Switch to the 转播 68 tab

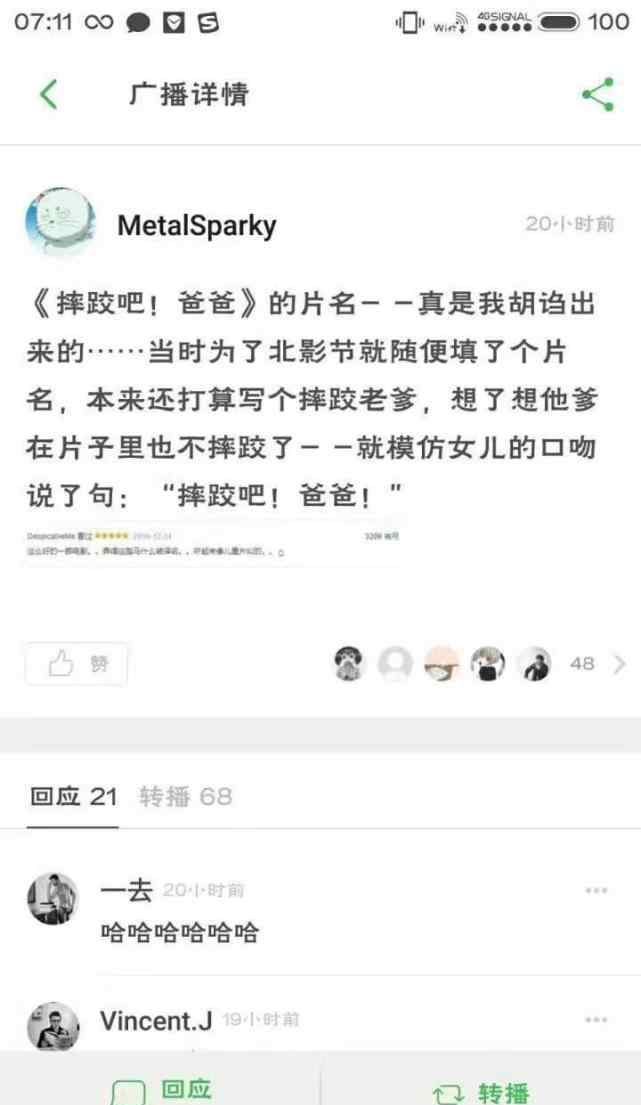[x=185, y=796]
